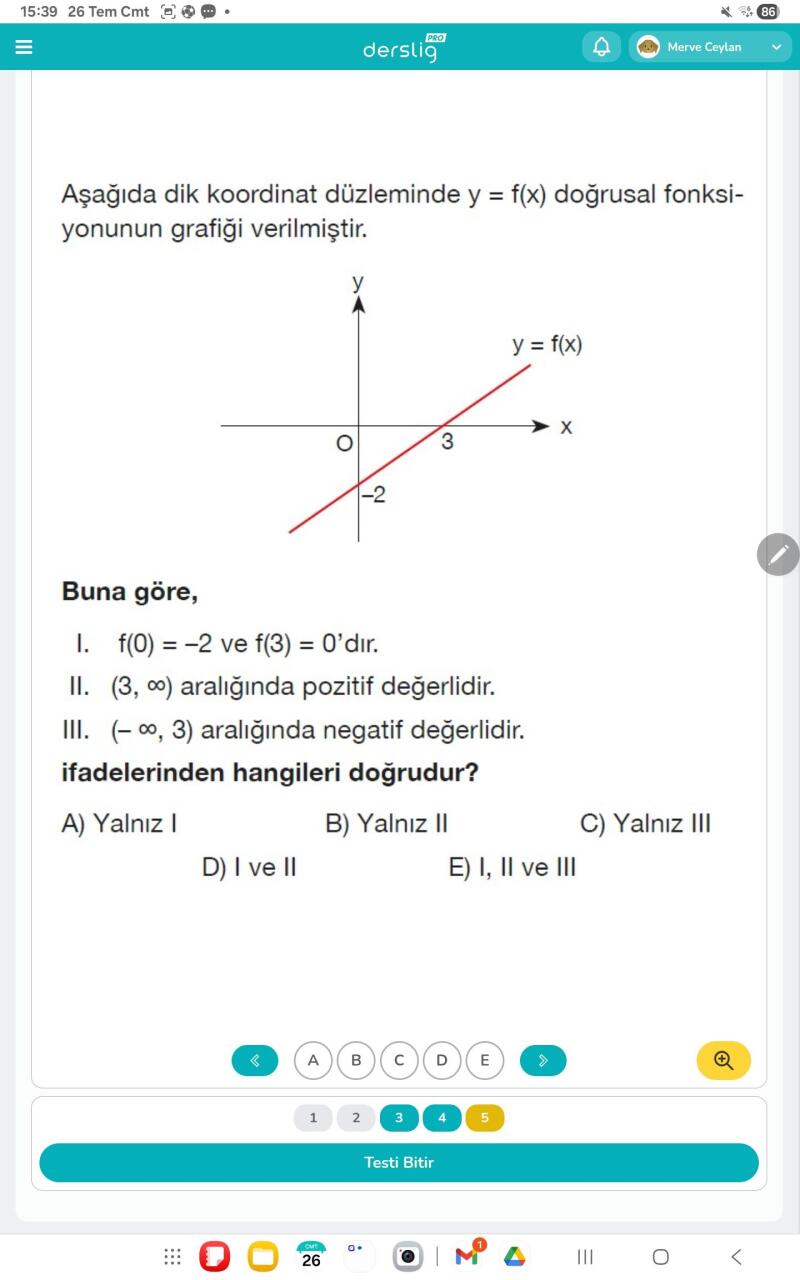Open the hamburger menu

(x=24, y=47)
